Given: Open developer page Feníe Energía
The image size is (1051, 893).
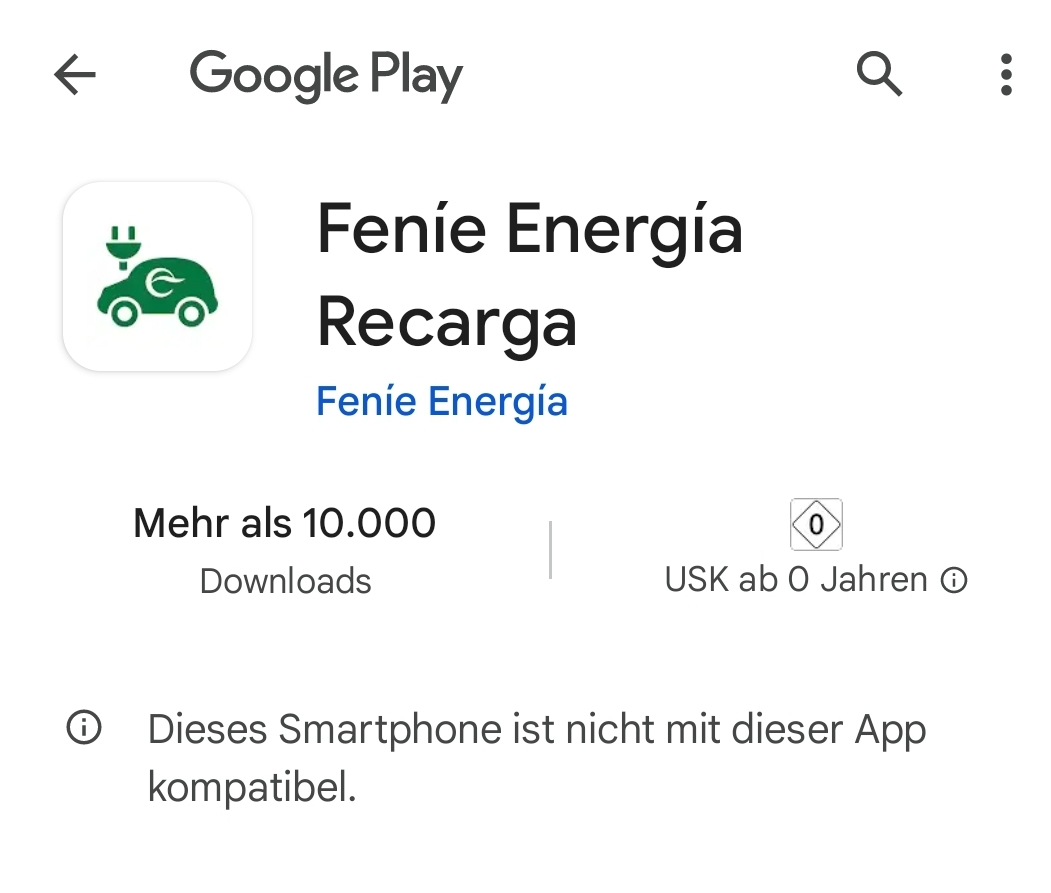Looking at the screenshot, I should (441, 402).
